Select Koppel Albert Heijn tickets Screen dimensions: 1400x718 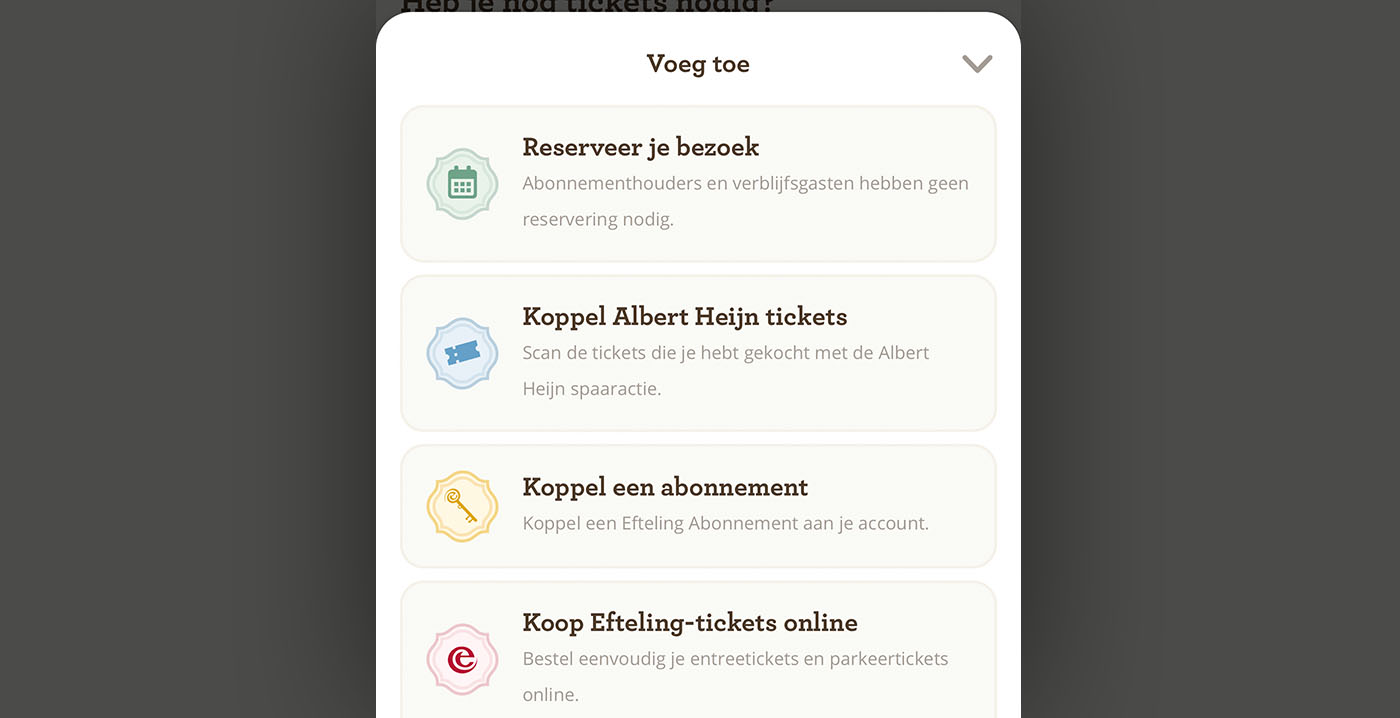(698, 353)
